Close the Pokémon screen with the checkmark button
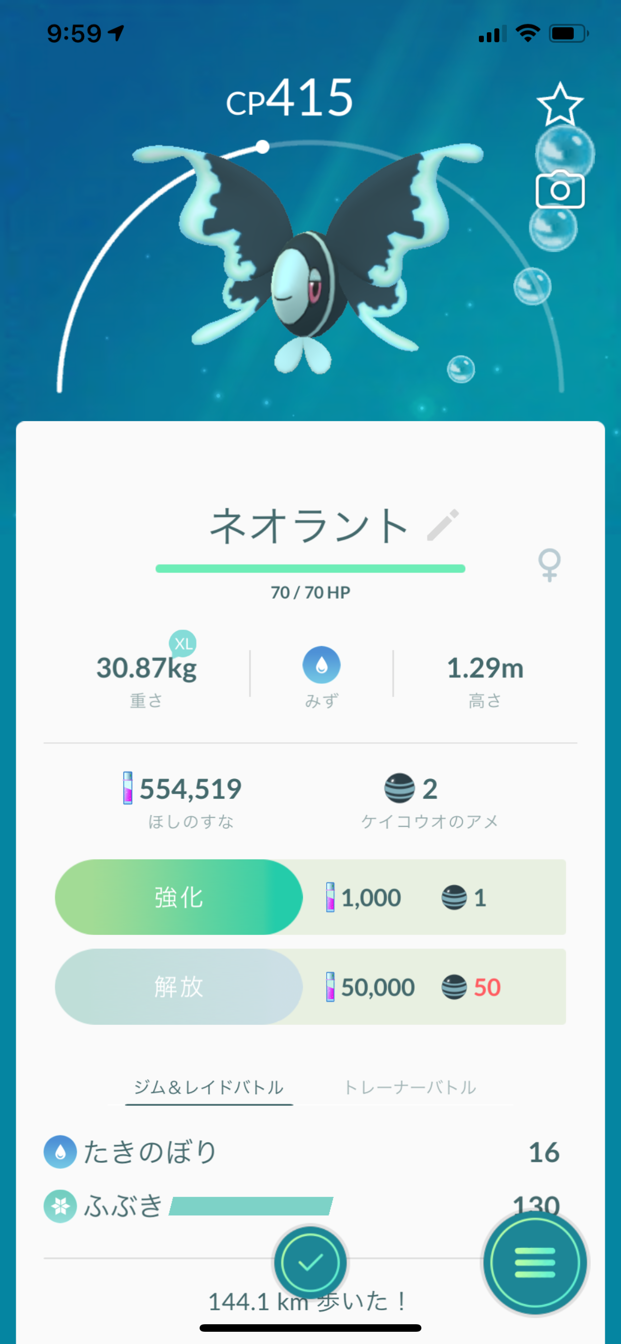Screen dimensions: 621x1344 point(310,1263)
